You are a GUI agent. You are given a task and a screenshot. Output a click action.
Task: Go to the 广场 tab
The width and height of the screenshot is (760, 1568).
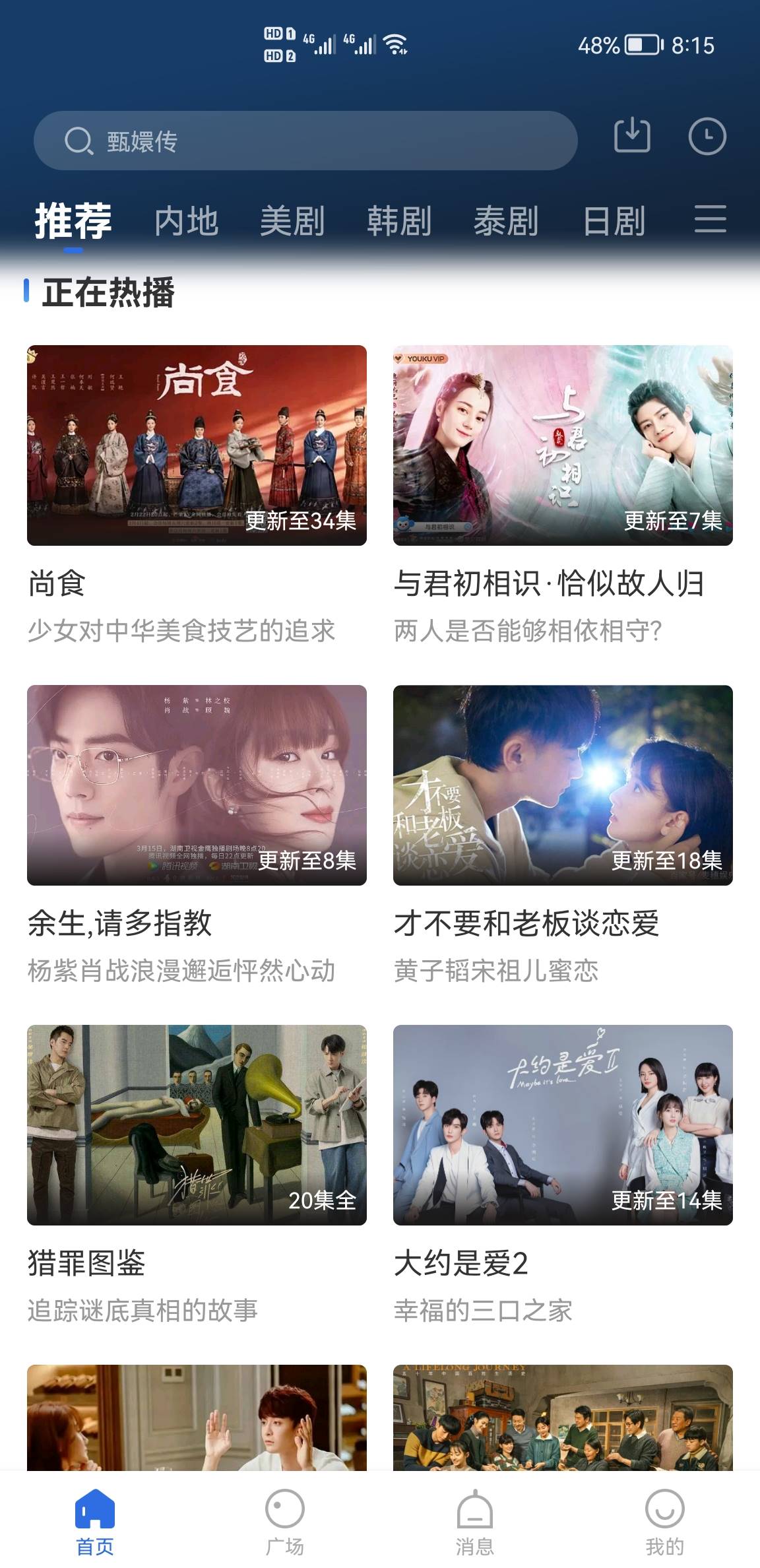pyautogui.click(x=284, y=1522)
